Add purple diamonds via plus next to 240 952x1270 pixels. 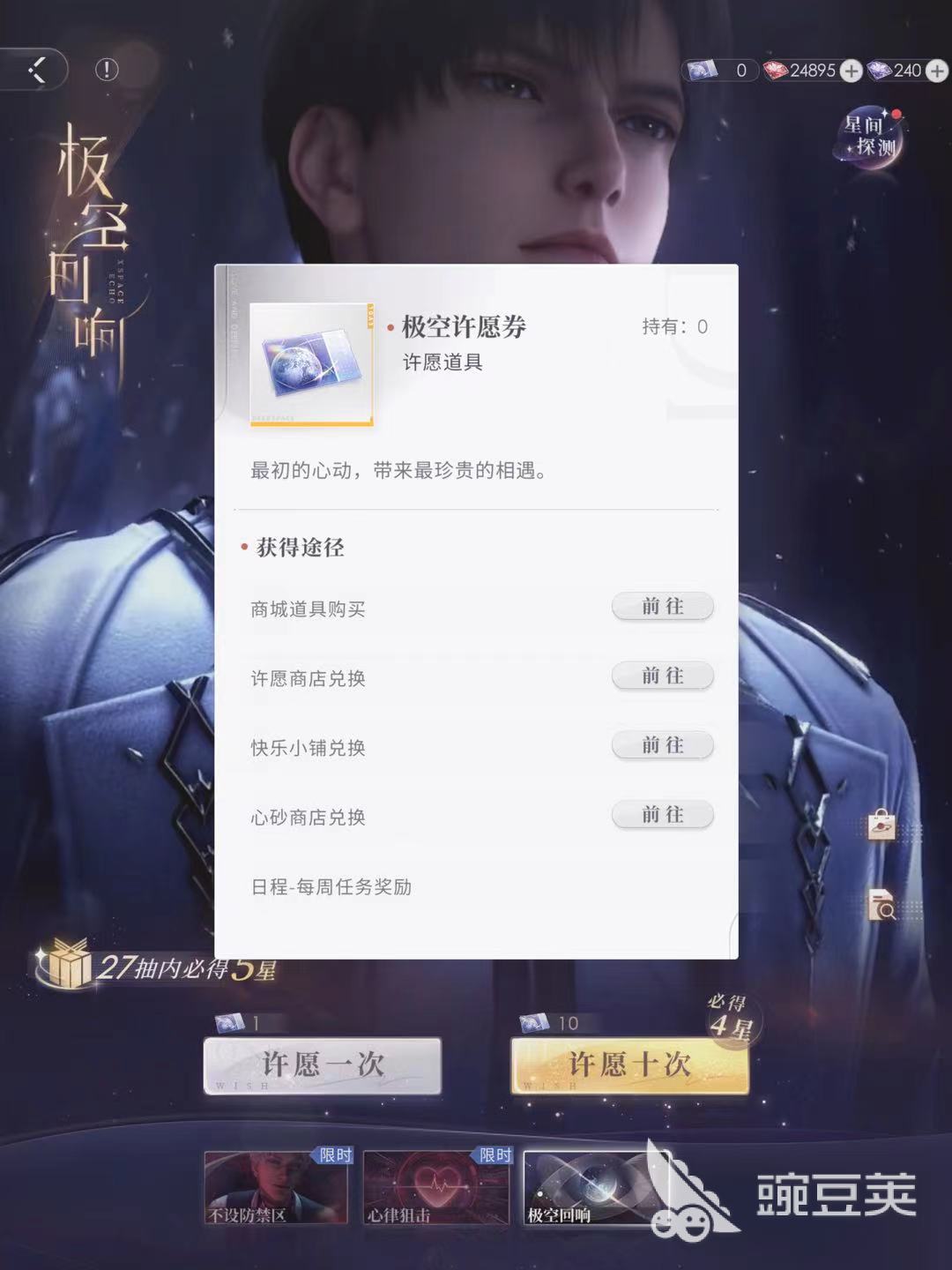[936, 71]
